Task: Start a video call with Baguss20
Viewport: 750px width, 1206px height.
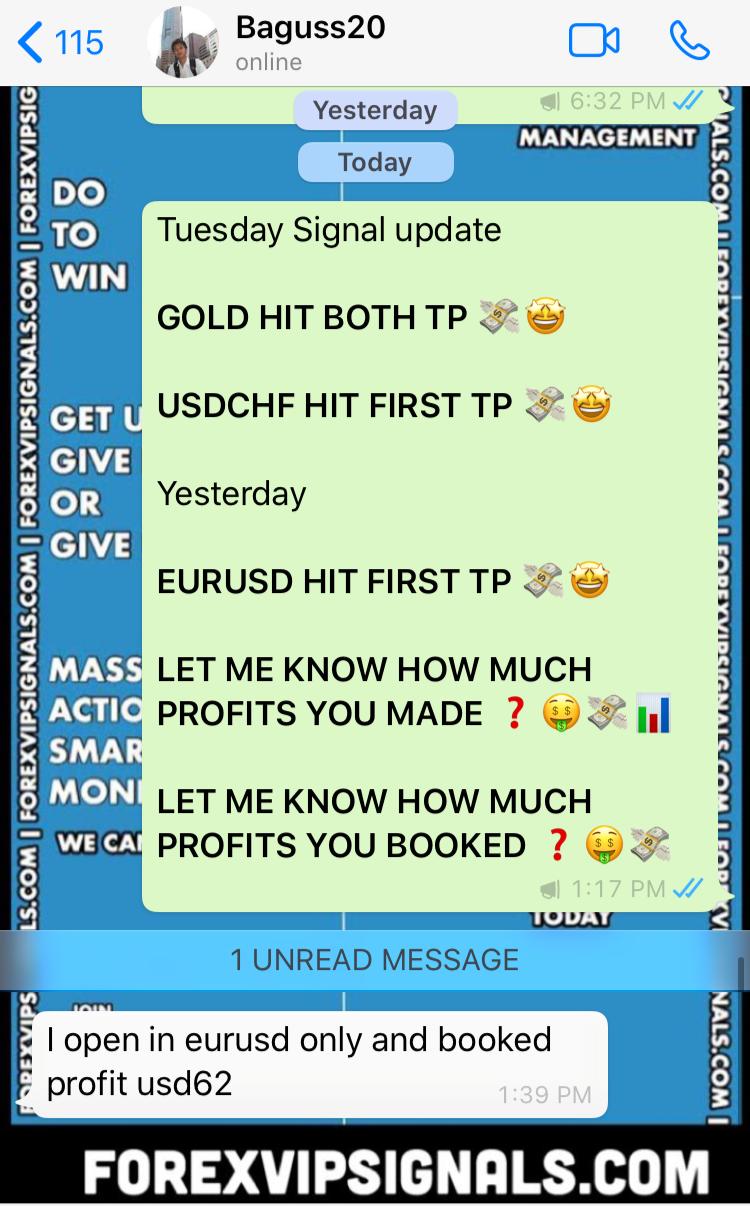Action: click(594, 41)
